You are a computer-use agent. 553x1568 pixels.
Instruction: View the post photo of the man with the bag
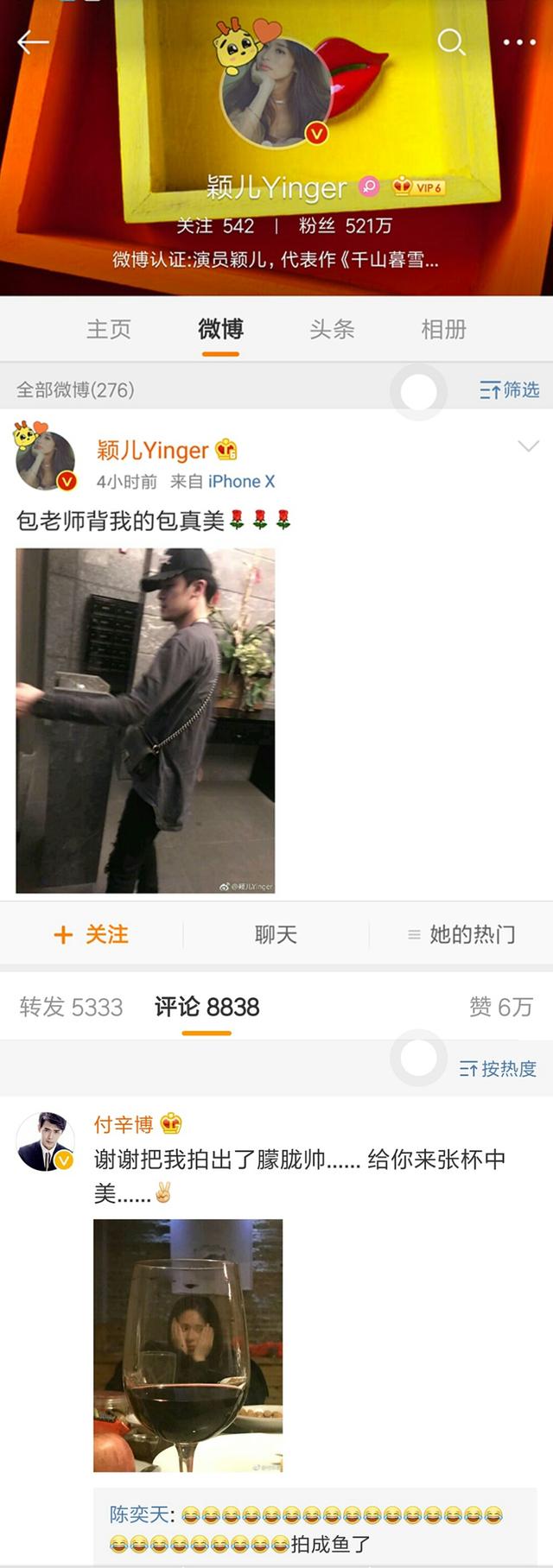click(x=145, y=720)
